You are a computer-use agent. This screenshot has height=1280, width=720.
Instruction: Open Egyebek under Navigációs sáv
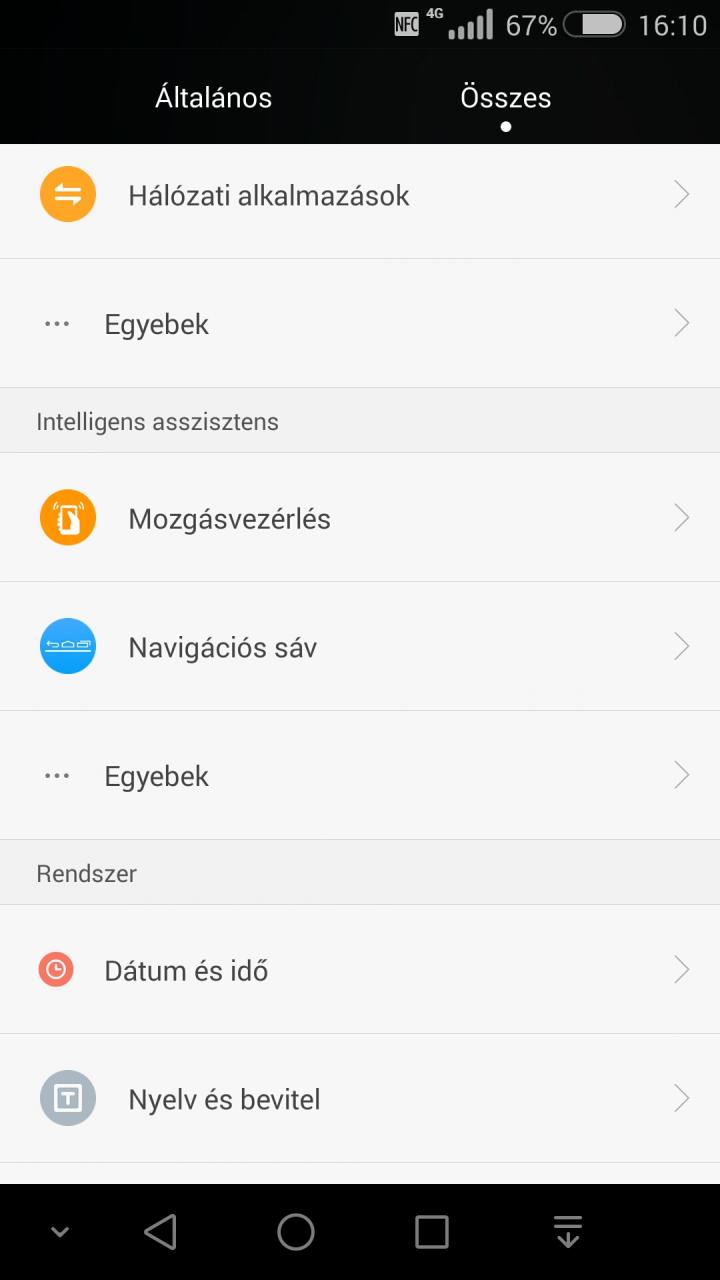pos(360,775)
